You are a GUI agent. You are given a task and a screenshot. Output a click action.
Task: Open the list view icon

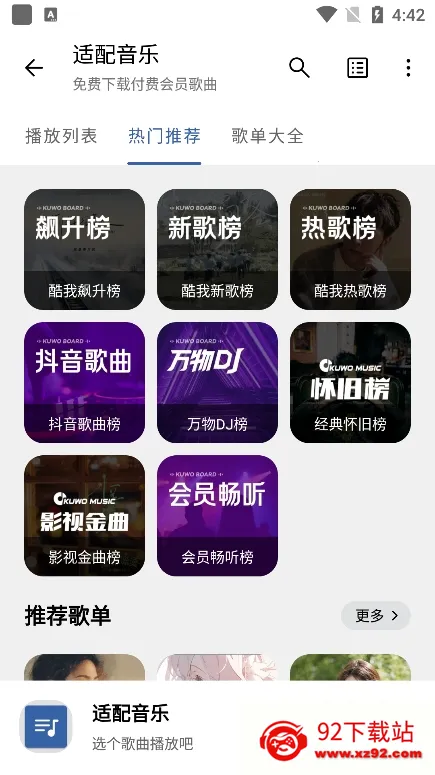click(x=357, y=68)
